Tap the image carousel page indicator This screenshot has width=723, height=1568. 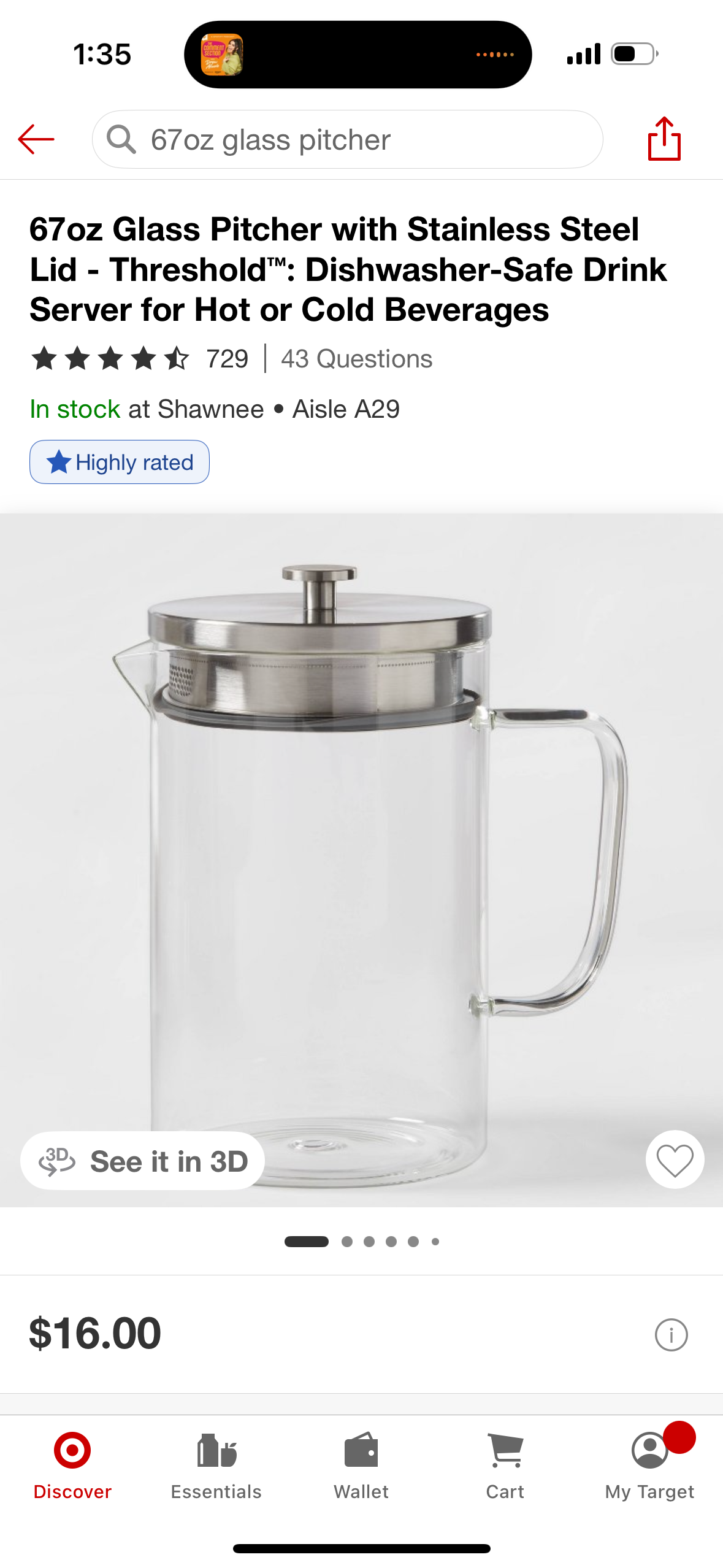coord(361,1242)
